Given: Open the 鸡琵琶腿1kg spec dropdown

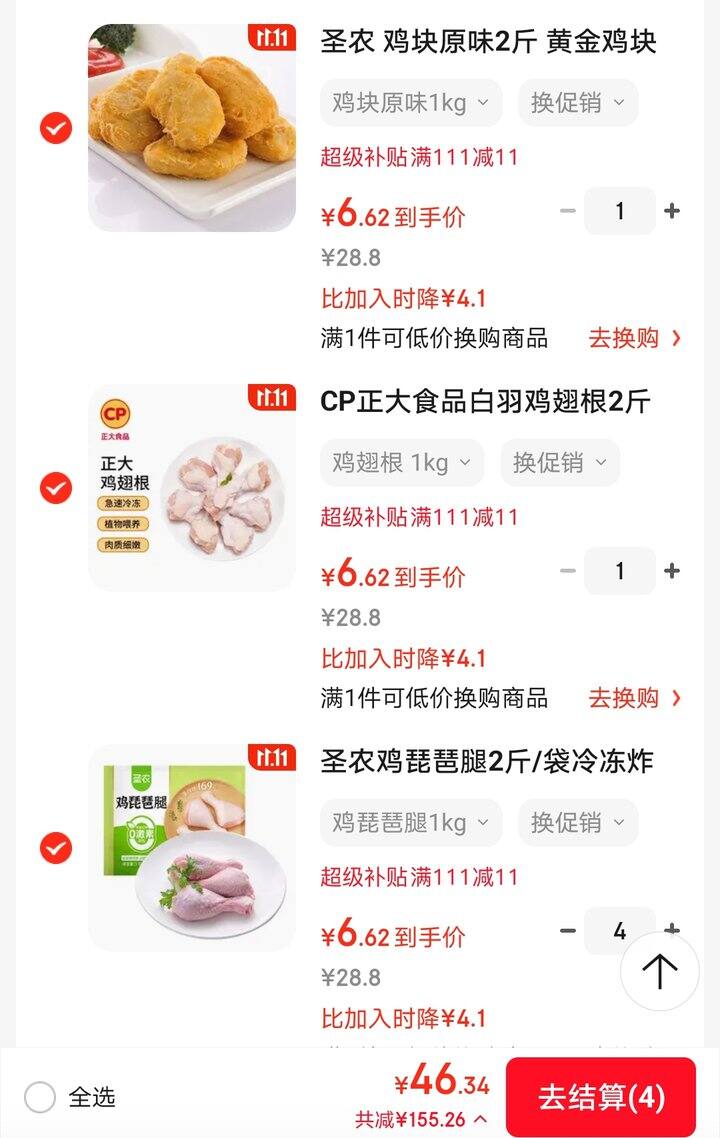Looking at the screenshot, I should pos(410,823).
